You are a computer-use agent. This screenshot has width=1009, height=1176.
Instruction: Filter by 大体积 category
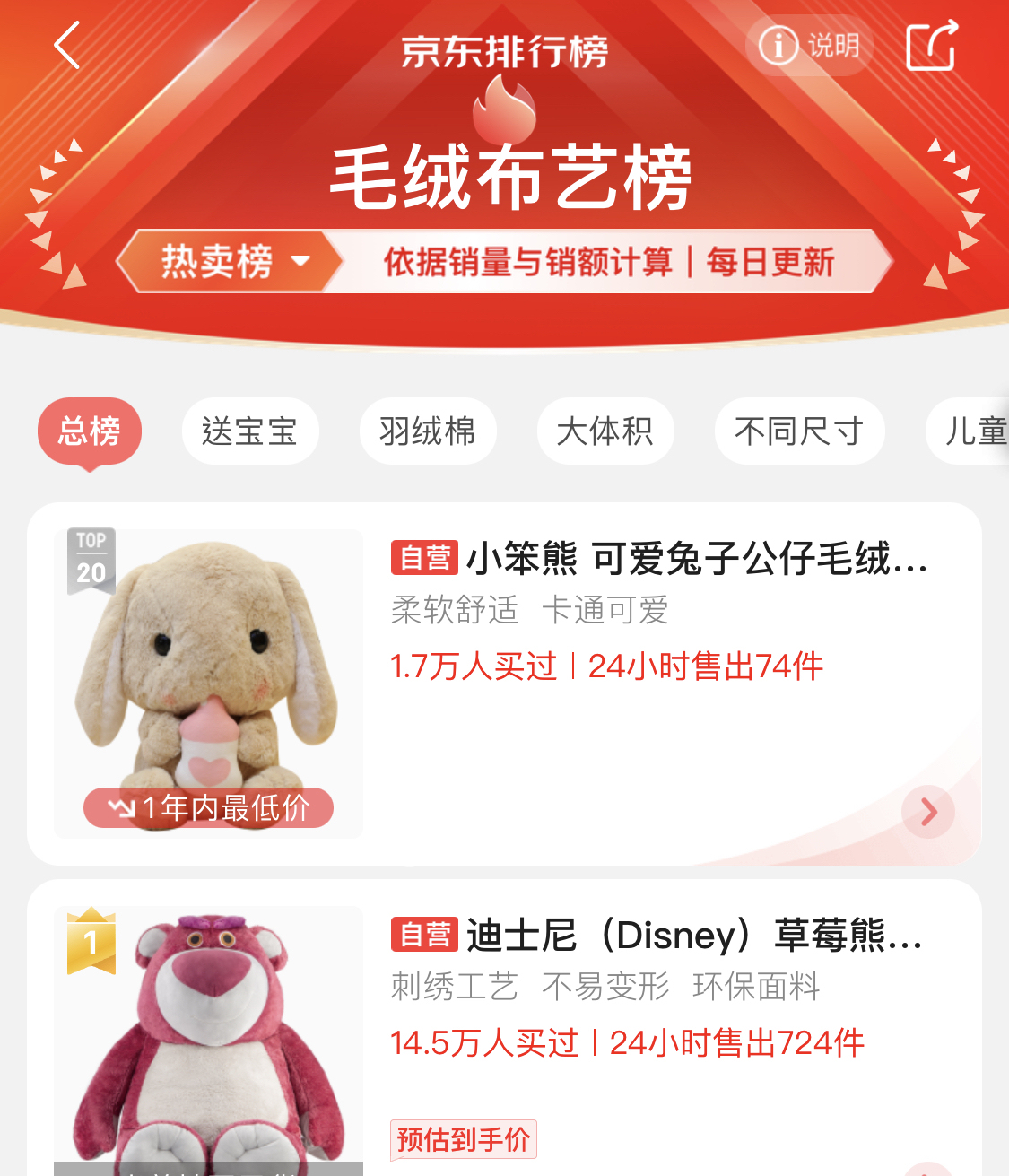point(605,431)
